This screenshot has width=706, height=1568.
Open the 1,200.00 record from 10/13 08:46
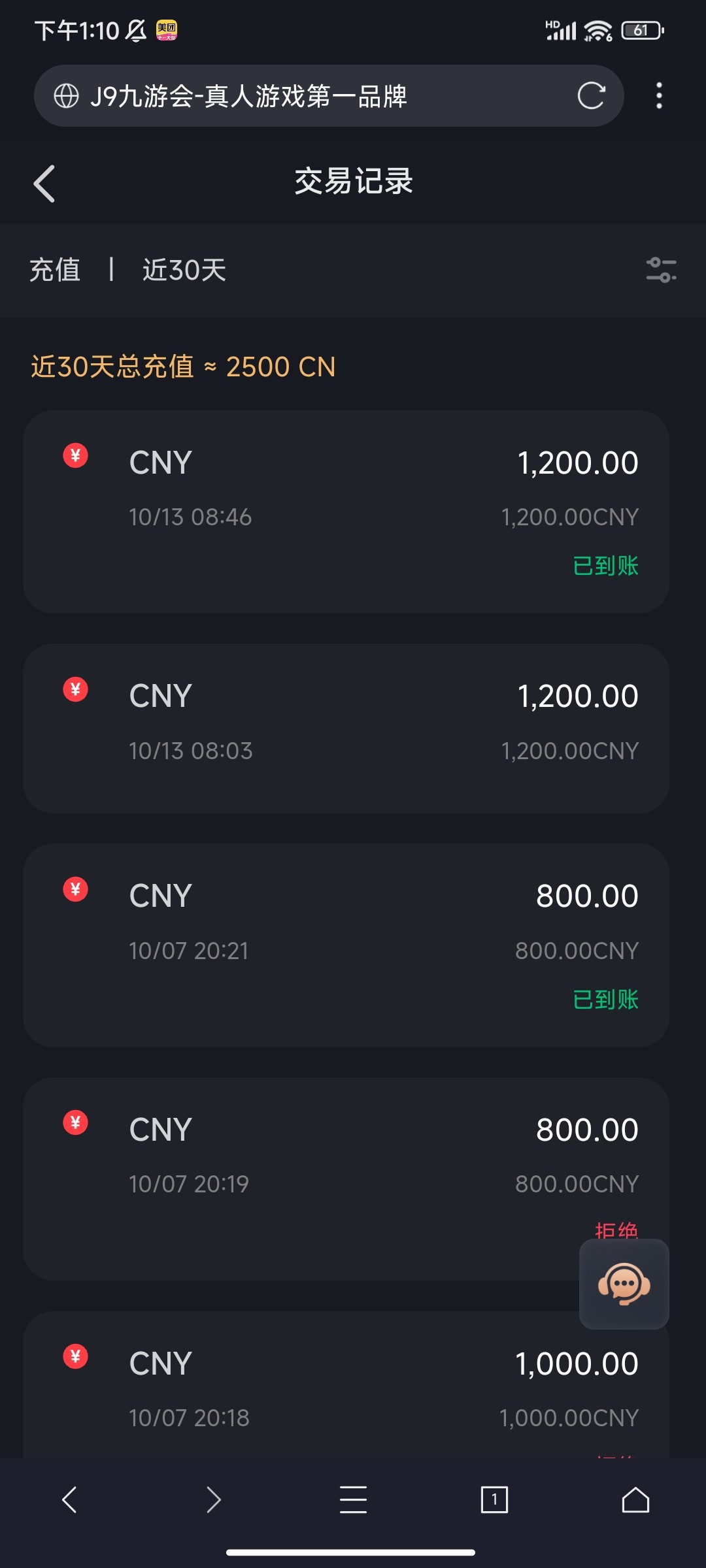coord(346,512)
